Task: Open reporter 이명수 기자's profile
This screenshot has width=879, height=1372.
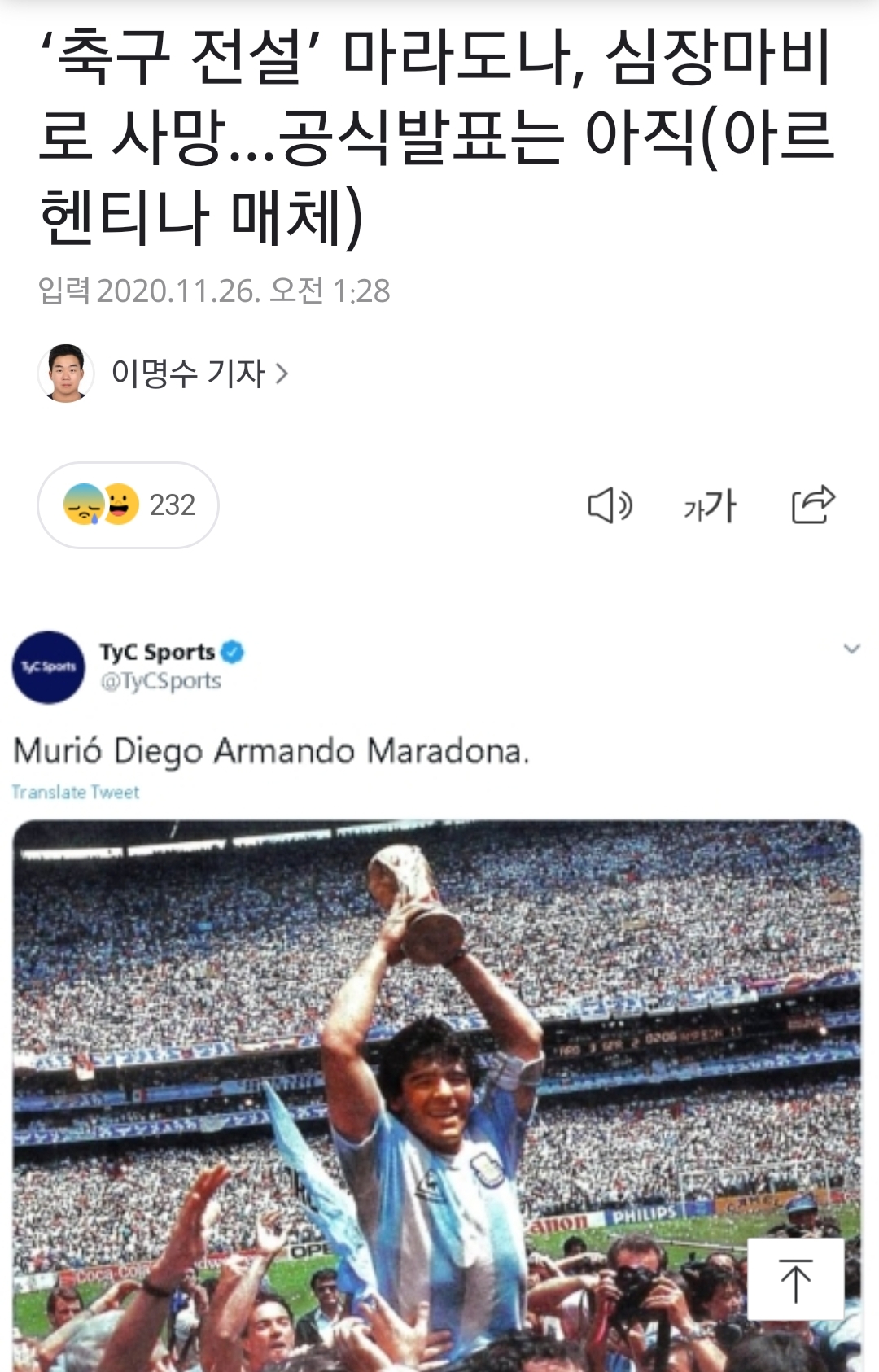Action: (x=189, y=374)
